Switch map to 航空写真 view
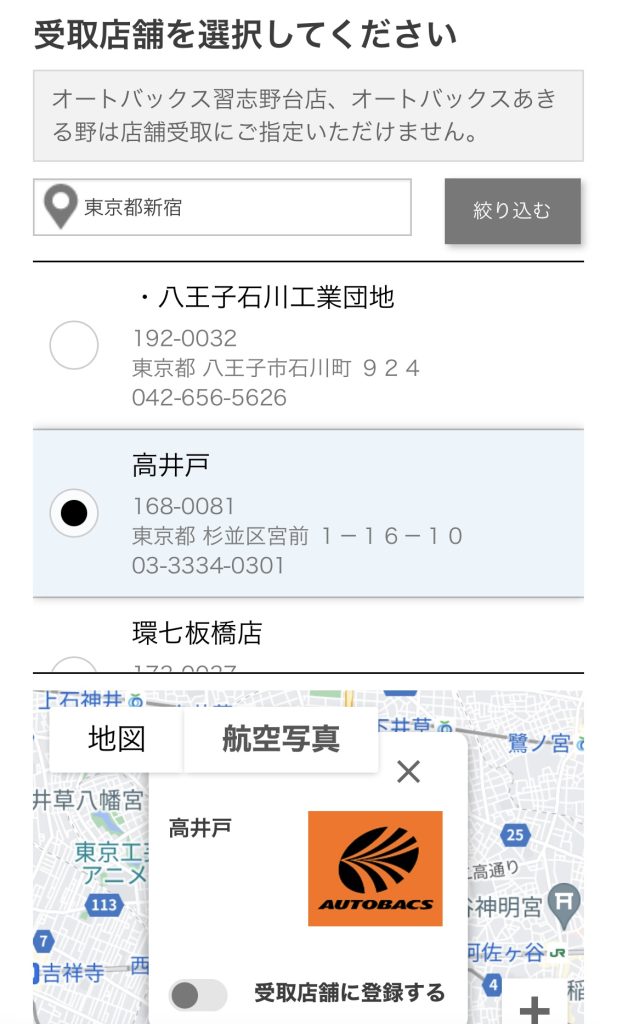The image size is (617, 1024). 280,739
